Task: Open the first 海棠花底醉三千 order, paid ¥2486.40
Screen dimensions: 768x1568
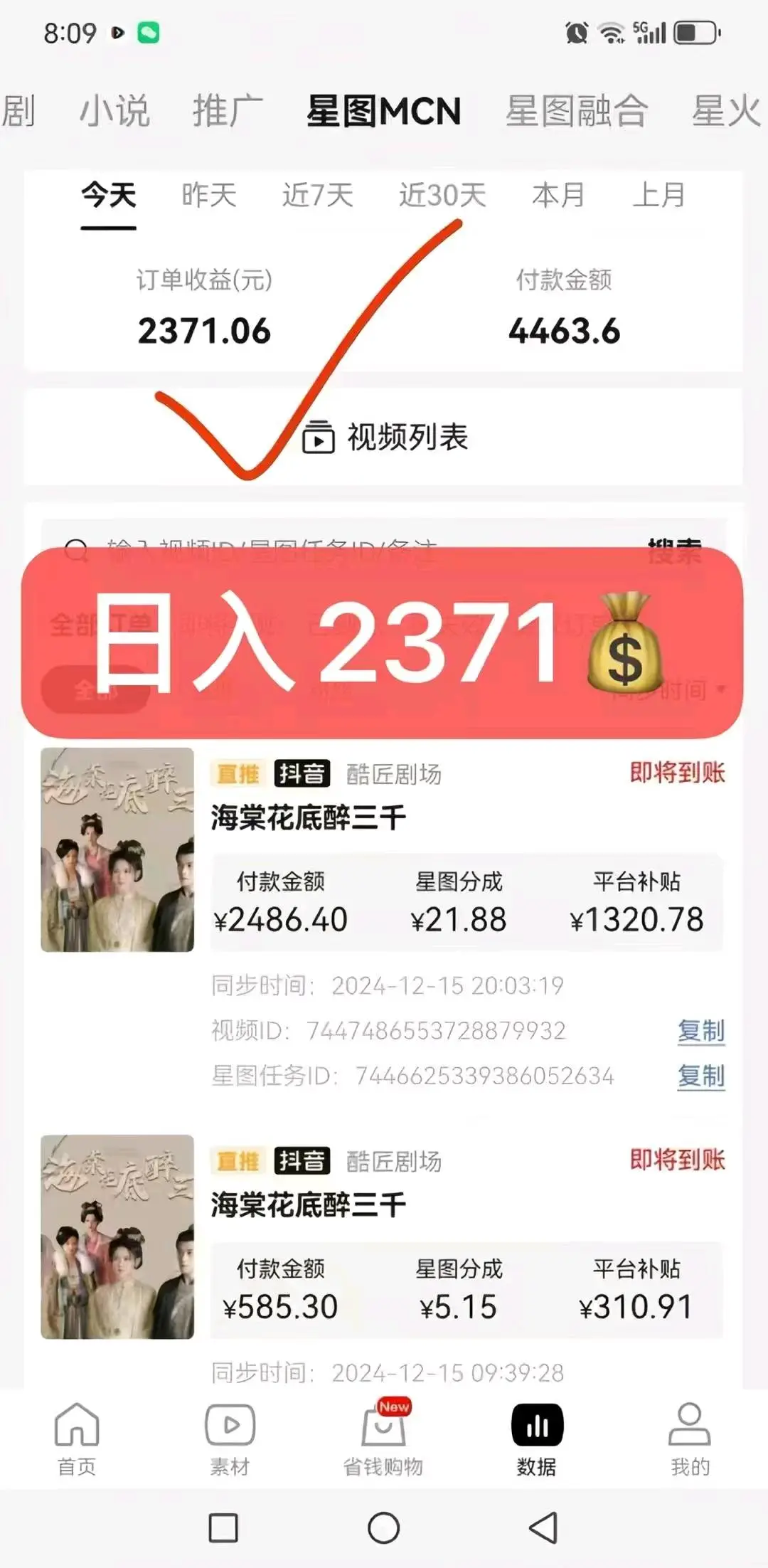Action: coord(307,817)
